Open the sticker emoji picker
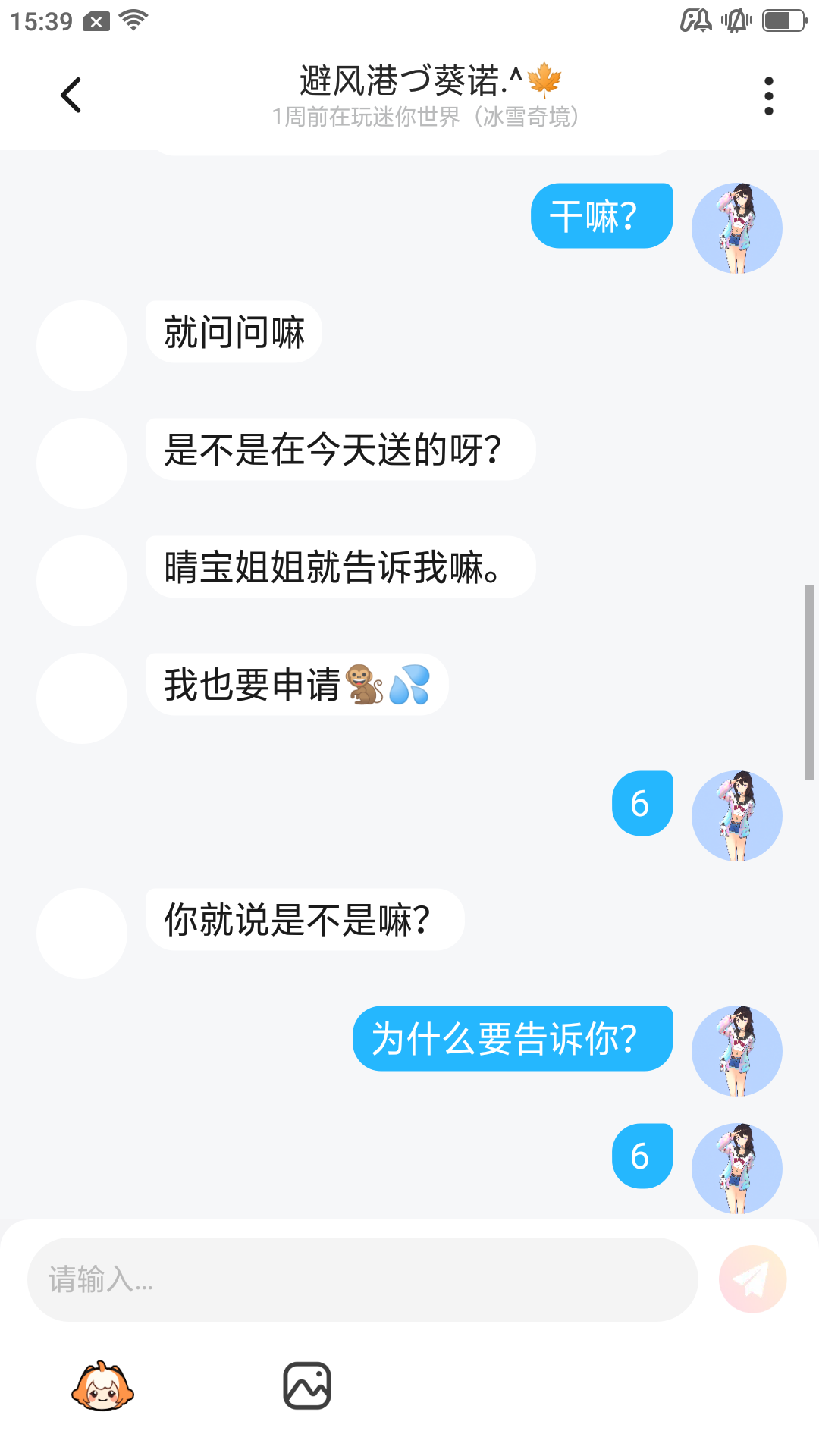This screenshot has height=1456, width=819. coord(102,1386)
